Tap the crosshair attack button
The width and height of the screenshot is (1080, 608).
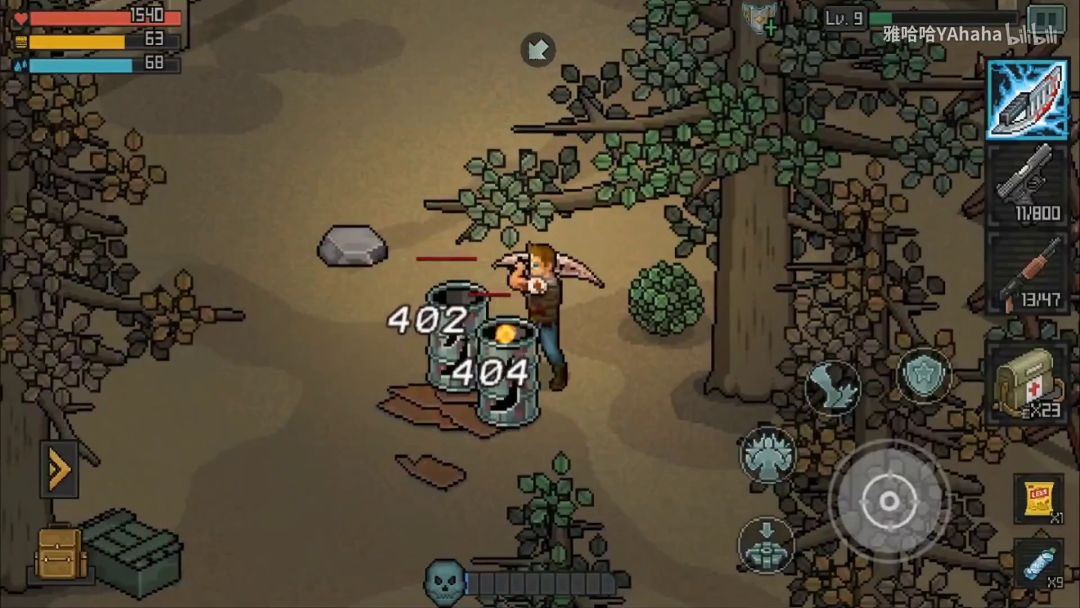(x=889, y=500)
